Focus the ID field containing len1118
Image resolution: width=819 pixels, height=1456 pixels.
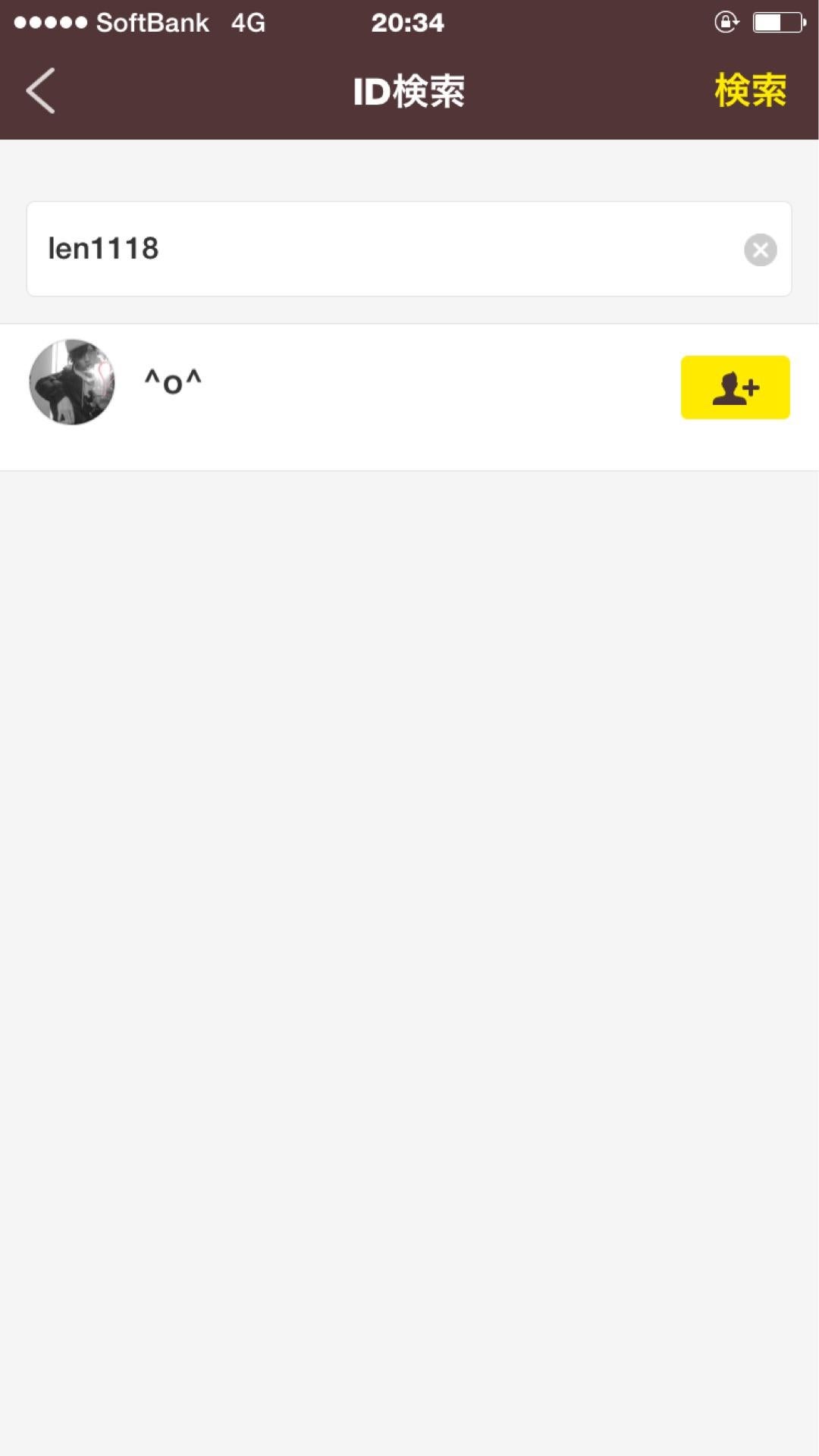(379, 249)
